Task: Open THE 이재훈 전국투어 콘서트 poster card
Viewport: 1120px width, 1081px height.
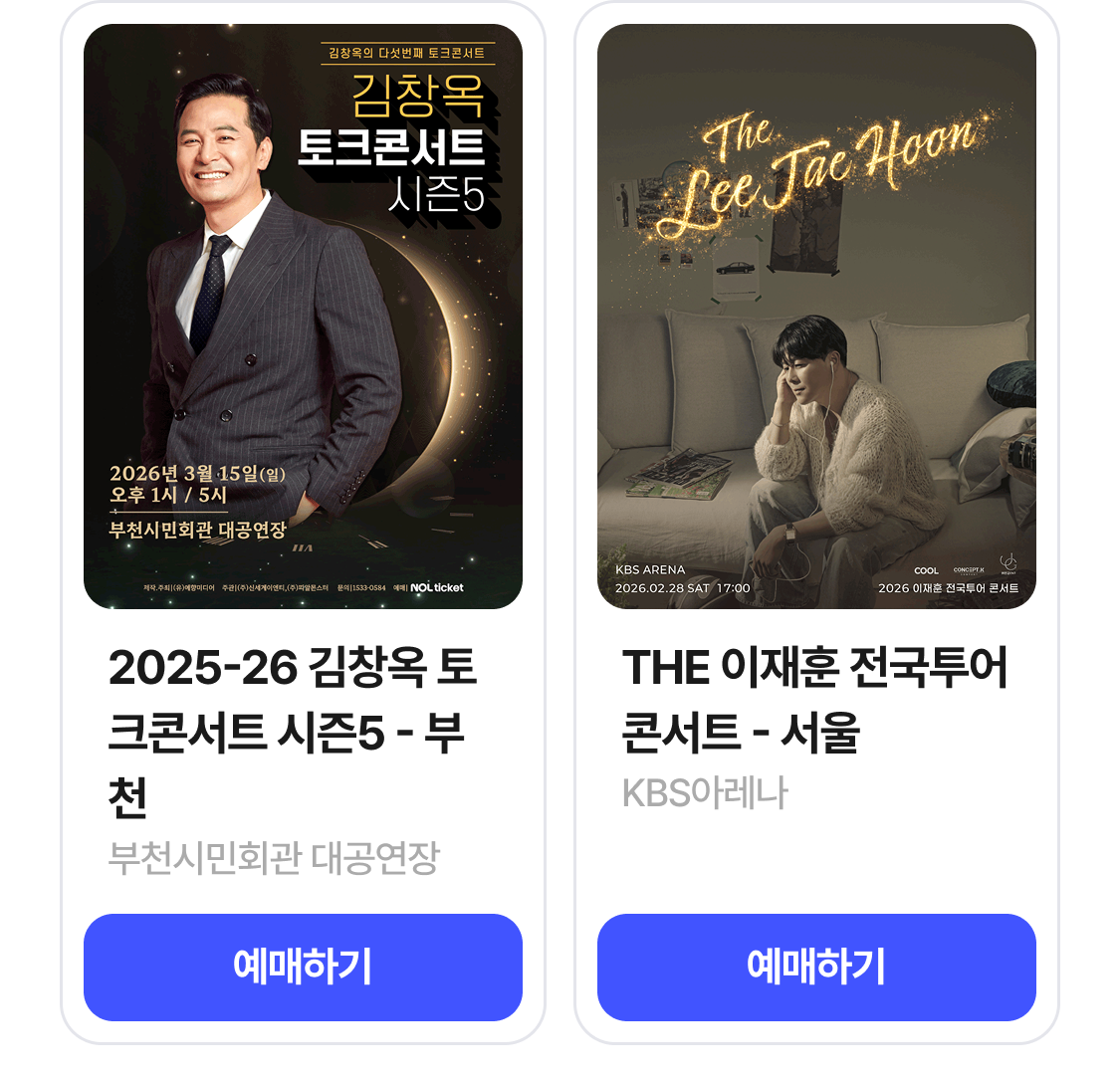Action: (x=816, y=317)
